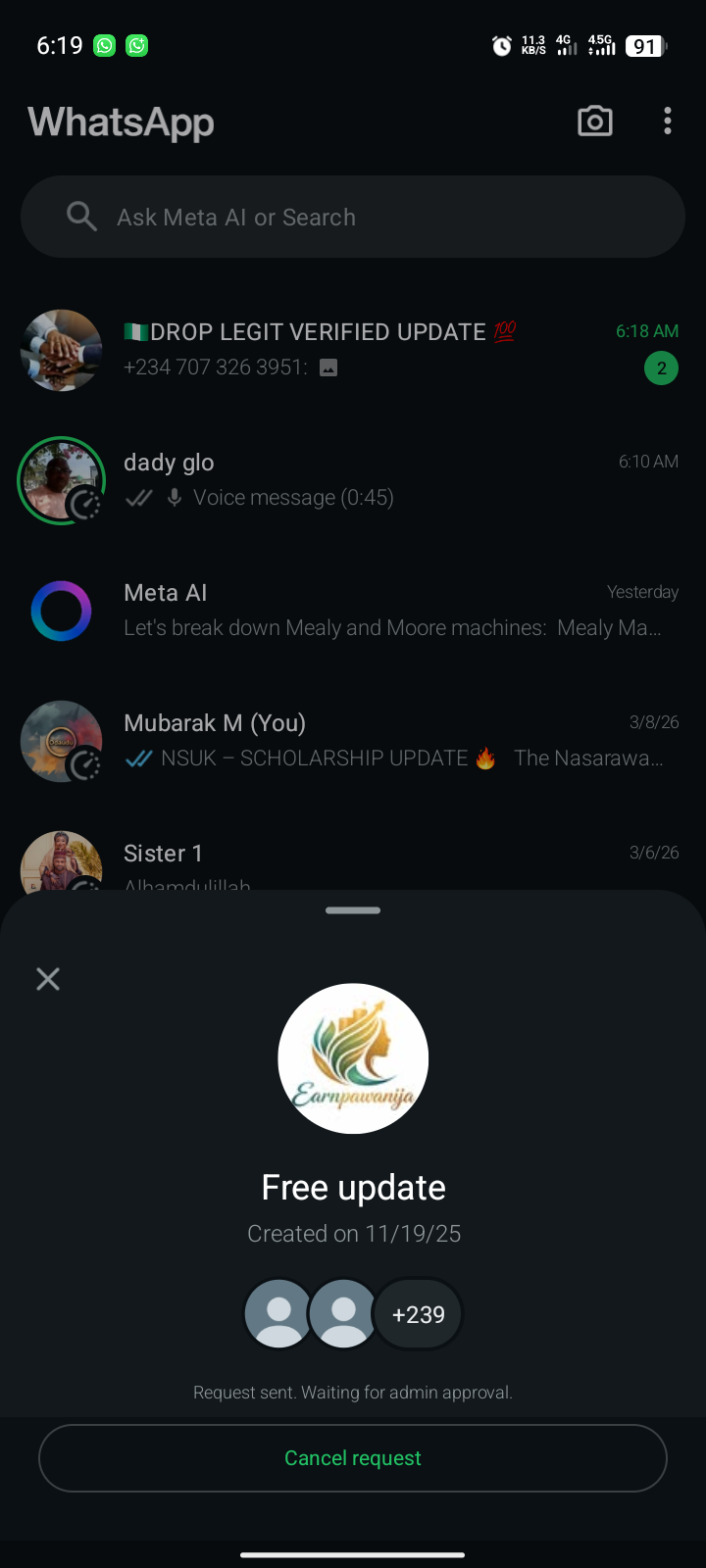706x1568 pixels.
Task: Tap the +239 members bubble
Action: coord(419,1314)
